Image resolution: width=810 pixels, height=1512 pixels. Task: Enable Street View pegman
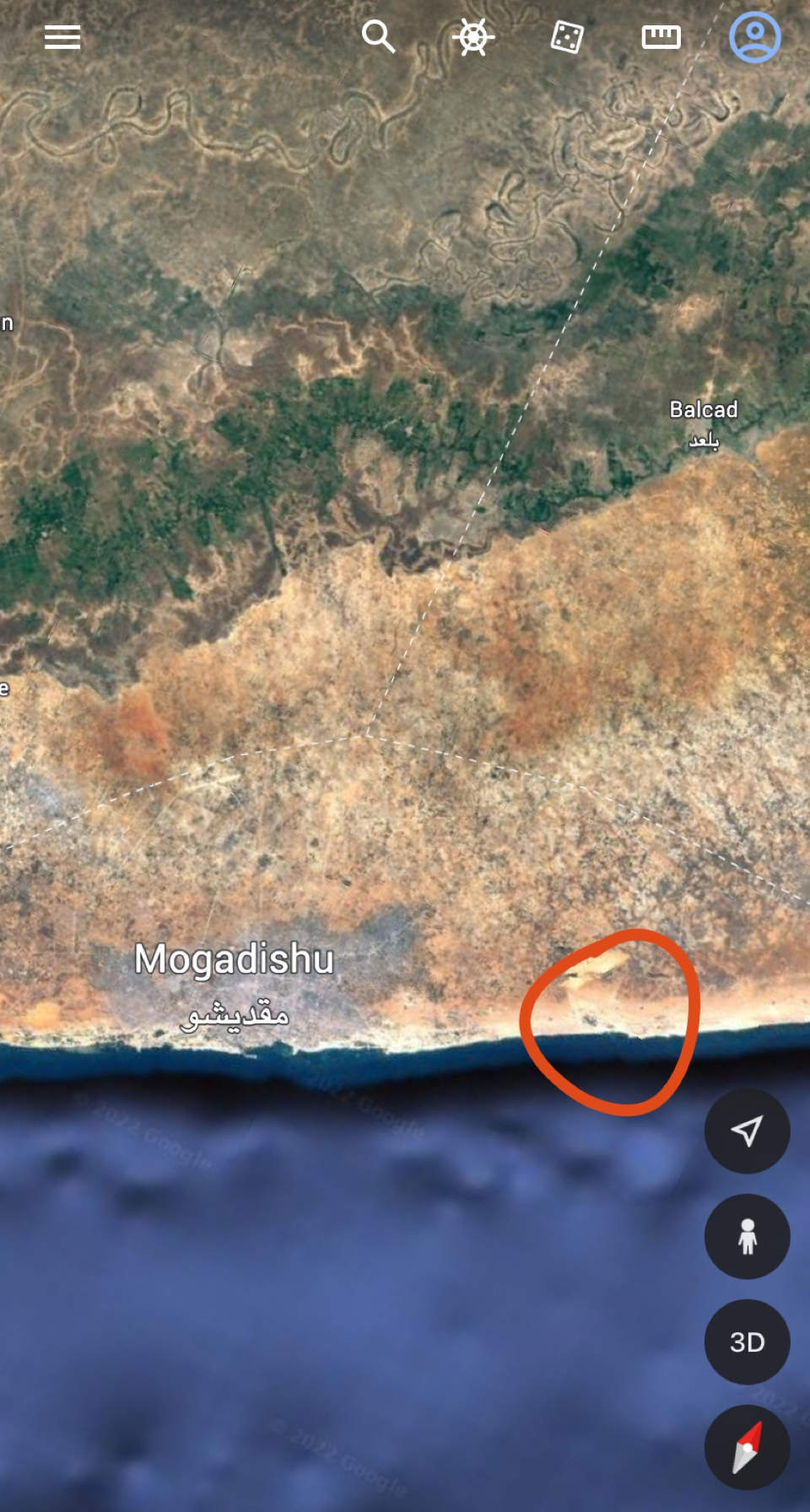point(747,1236)
